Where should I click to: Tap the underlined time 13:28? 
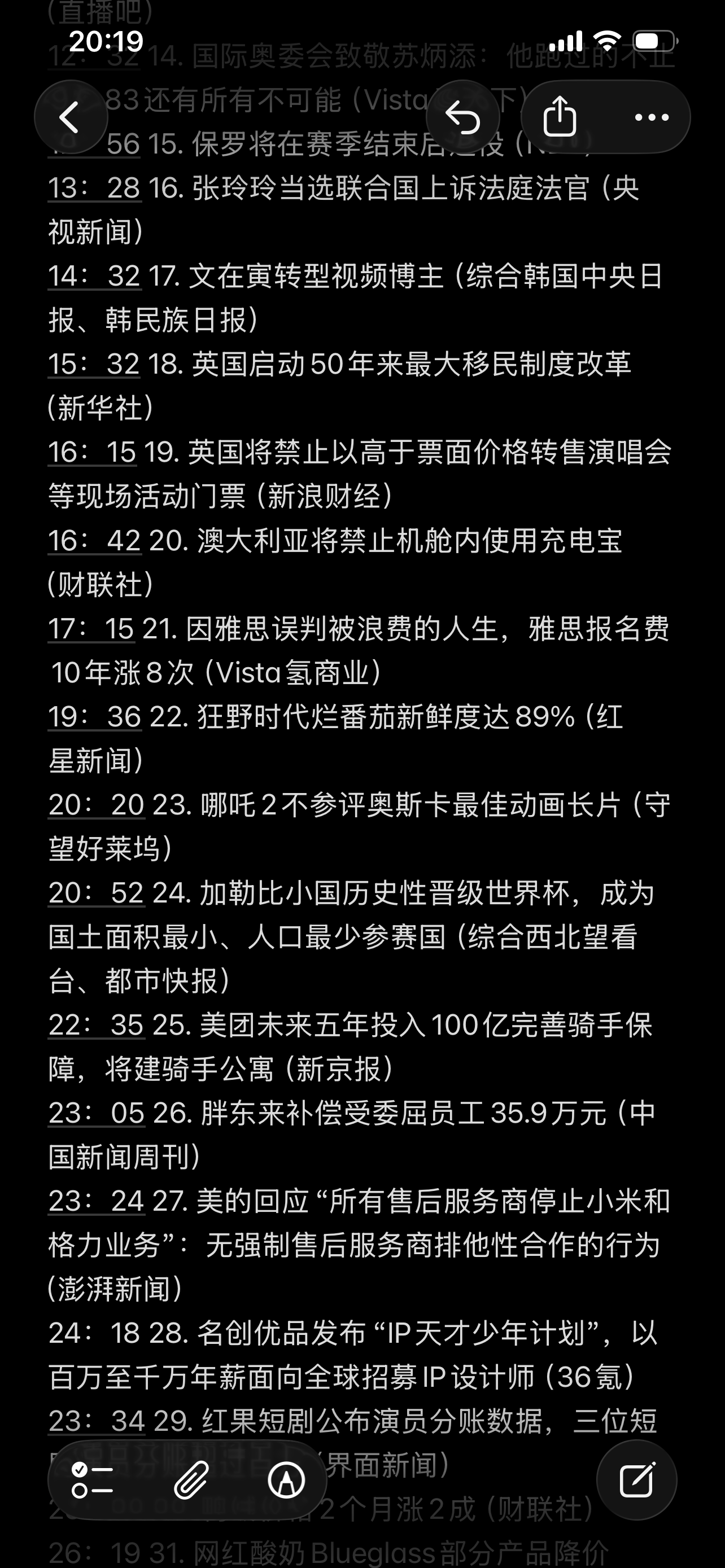coord(94,188)
